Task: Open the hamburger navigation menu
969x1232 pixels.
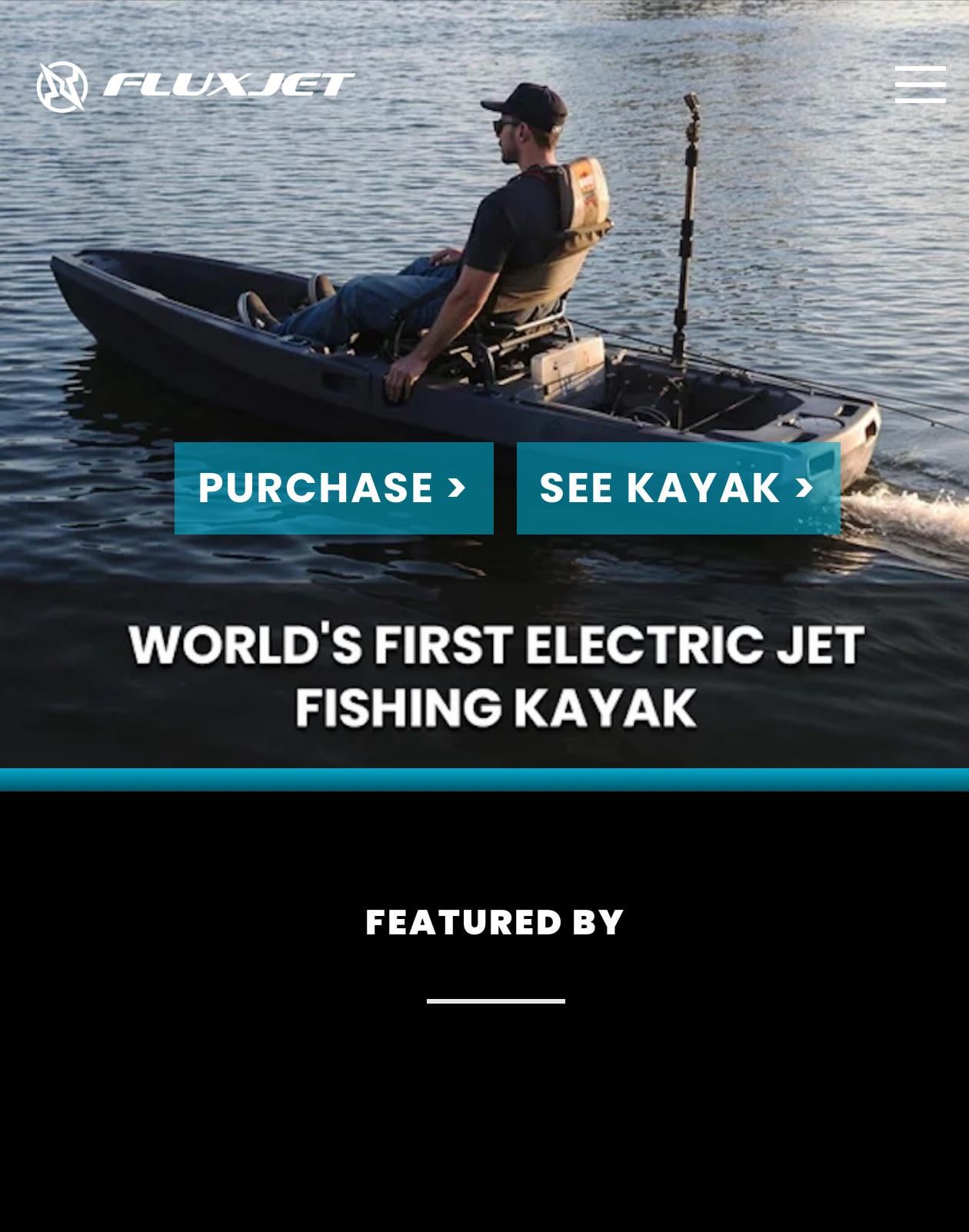Action: 920,84
